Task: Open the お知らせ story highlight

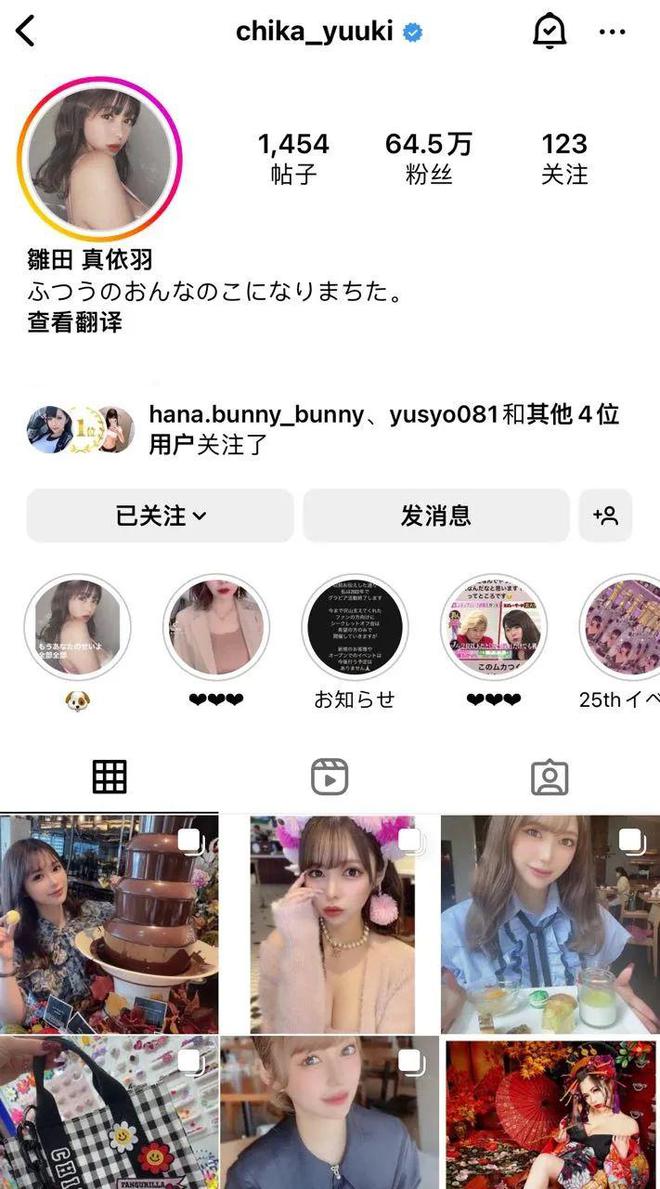Action: (354, 627)
